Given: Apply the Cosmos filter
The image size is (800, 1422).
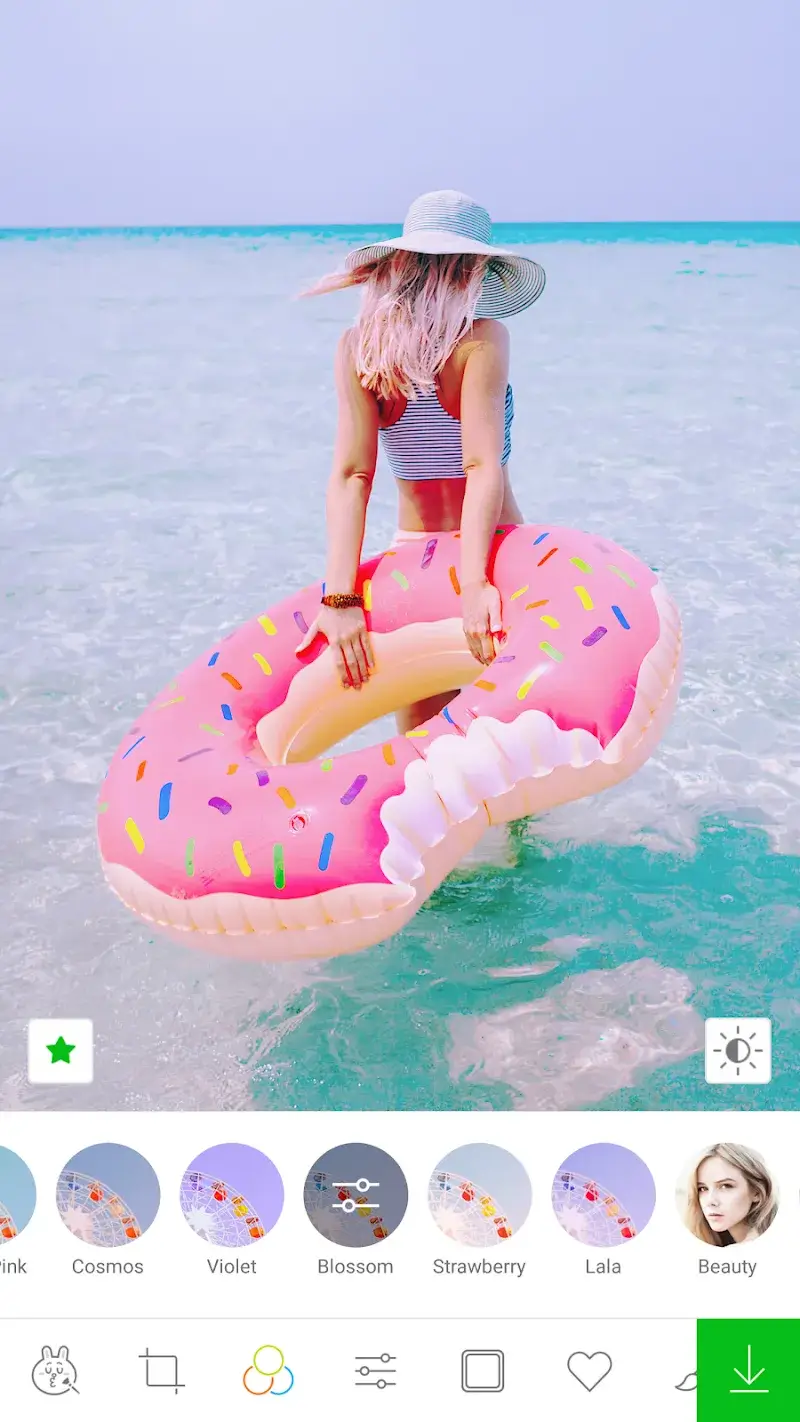Looking at the screenshot, I should [107, 1195].
